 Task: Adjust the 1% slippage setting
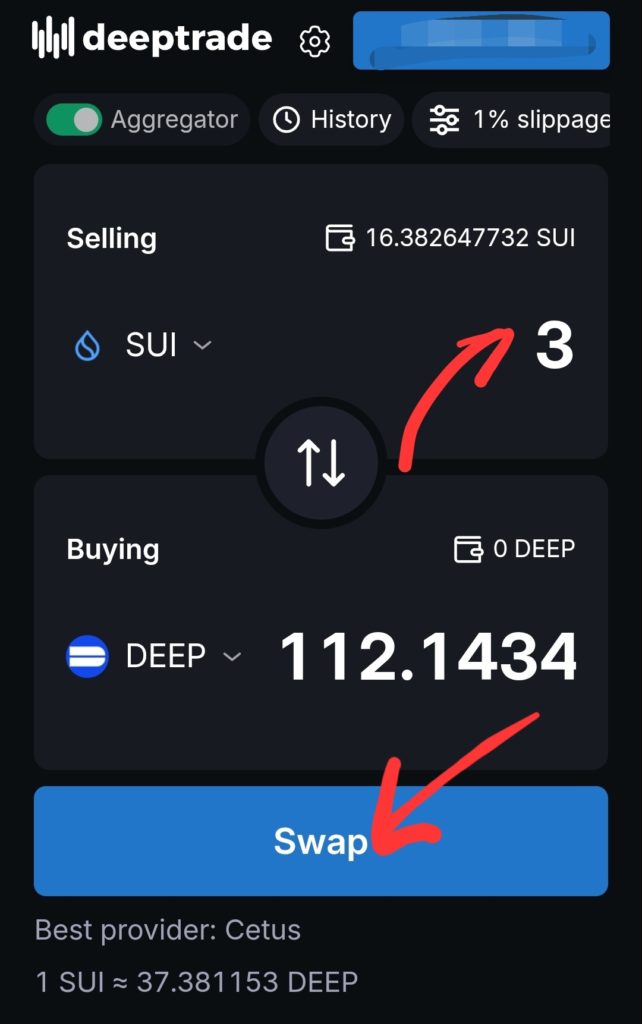coord(520,120)
